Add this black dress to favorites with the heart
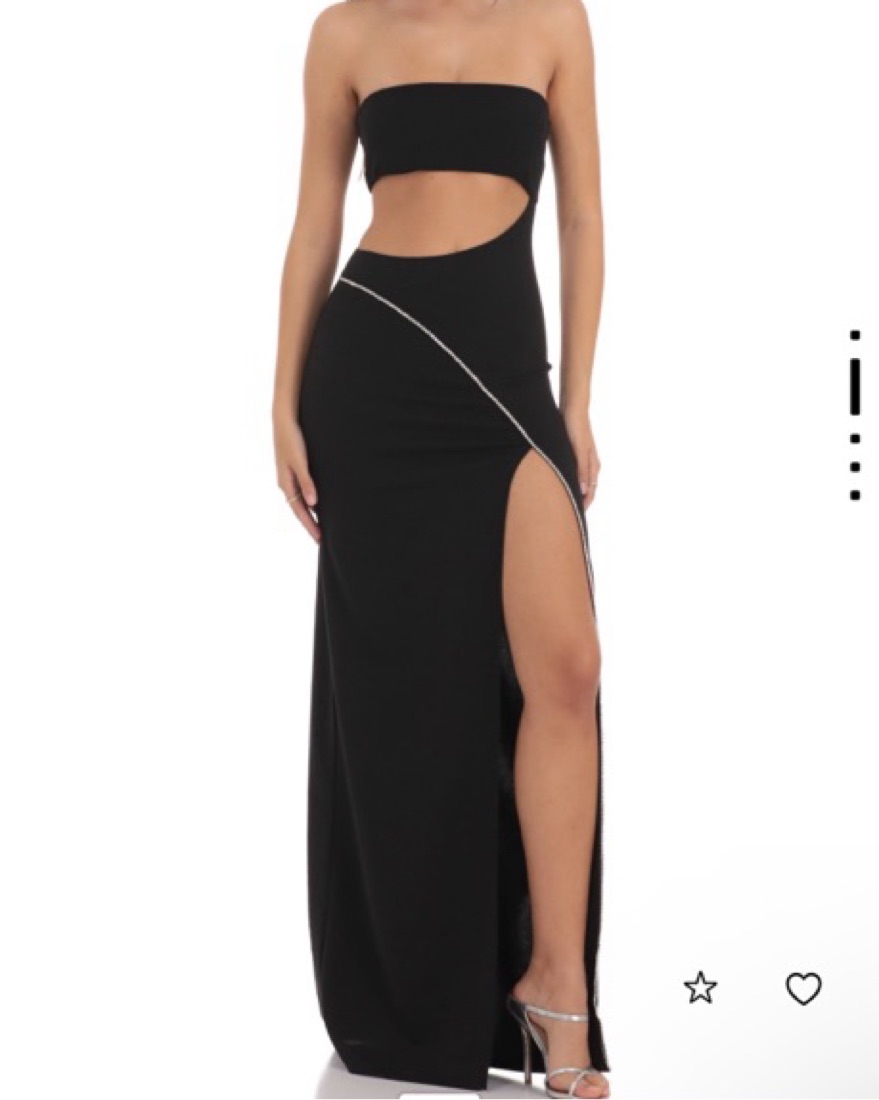The height and width of the screenshot is (1100, 879). [803, 988]
